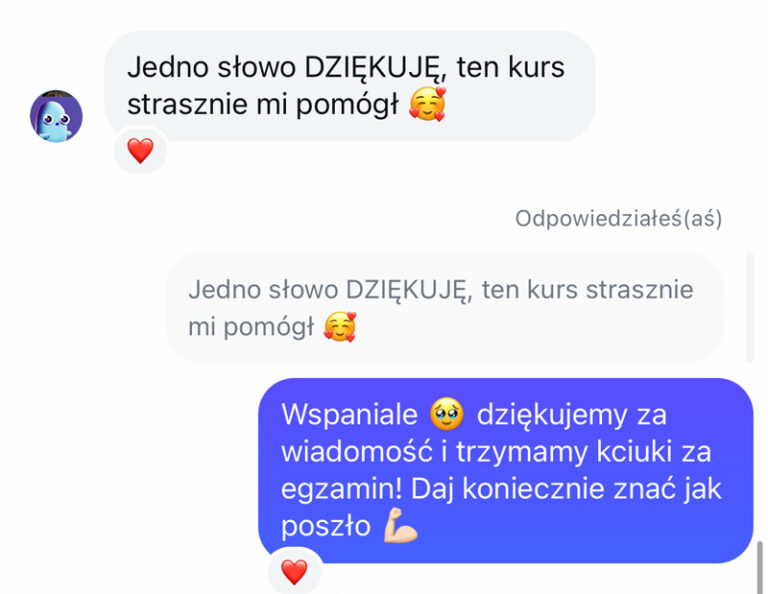Open heart reaction under the received message
Screen dimensions: 768x594
(140, 151)
